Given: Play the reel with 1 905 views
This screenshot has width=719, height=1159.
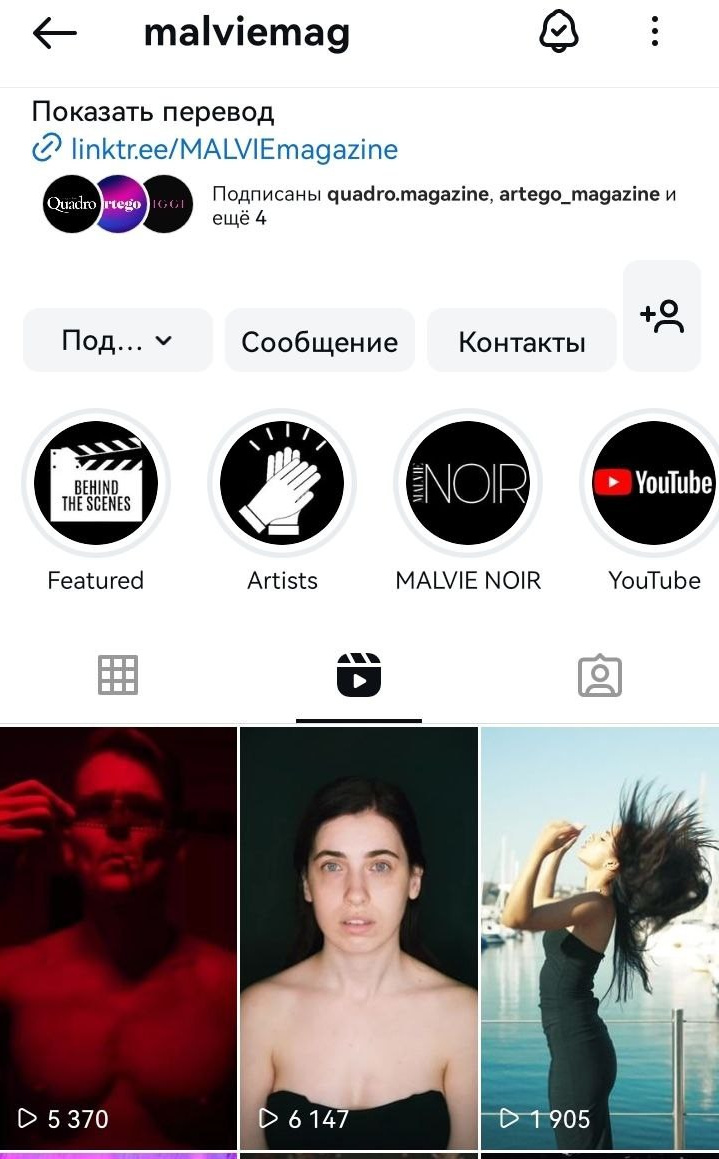Looking at the screenshot, I should [600, 937].
